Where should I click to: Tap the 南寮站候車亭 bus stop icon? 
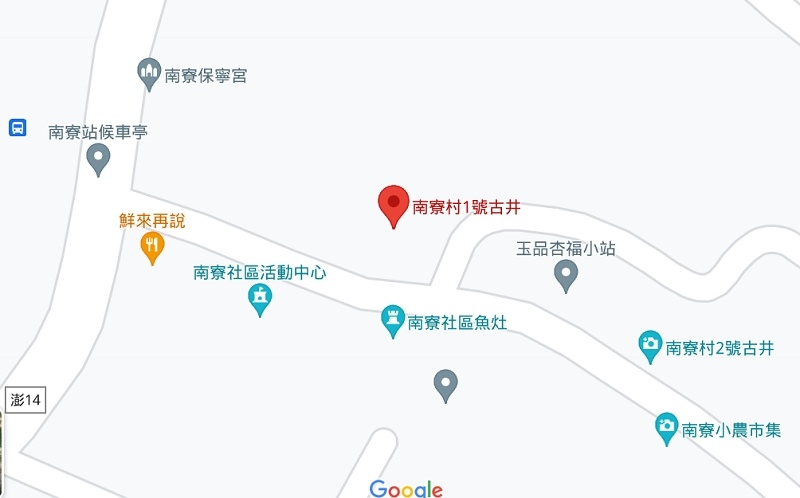tap(17, 127)
